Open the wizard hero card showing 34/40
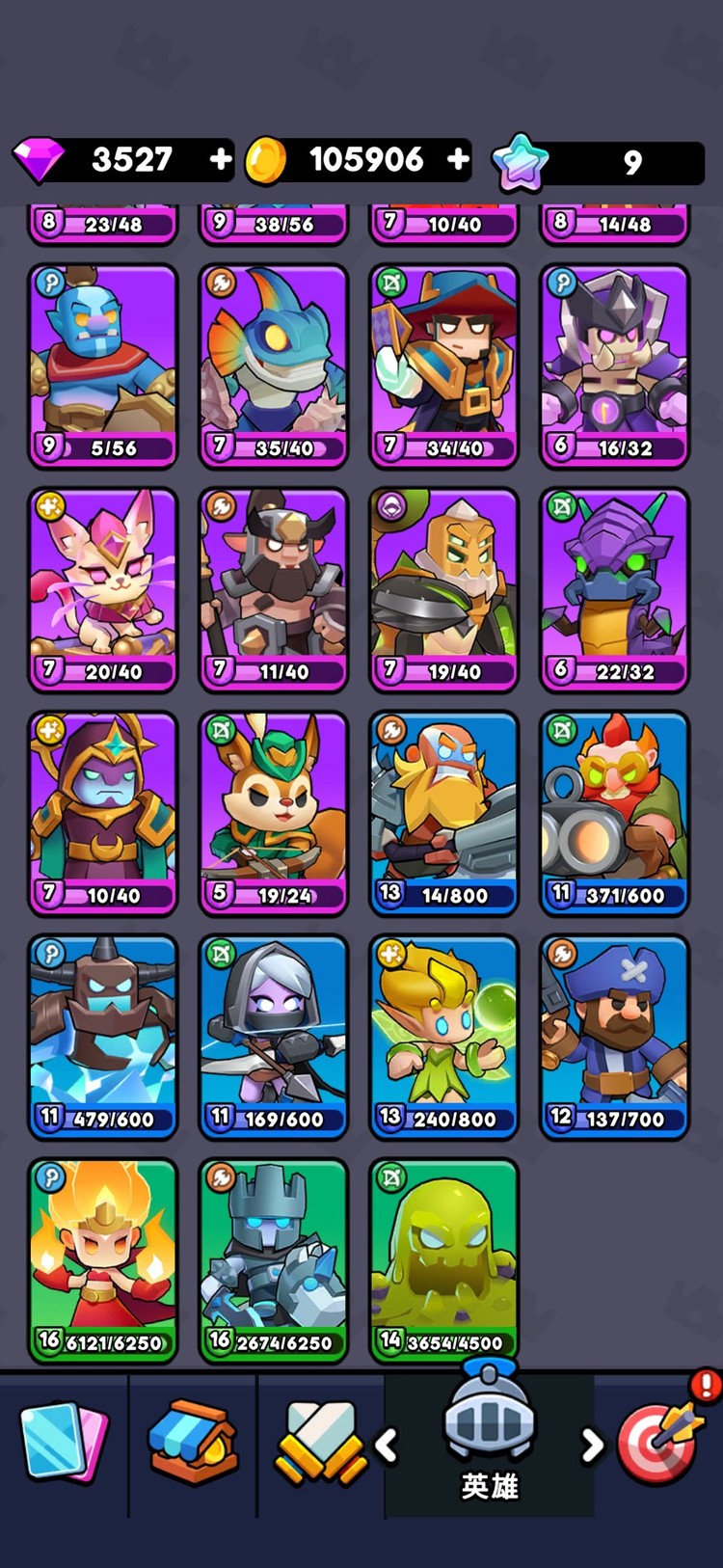Screen dimensions: 723x1568 click(444, 366)
